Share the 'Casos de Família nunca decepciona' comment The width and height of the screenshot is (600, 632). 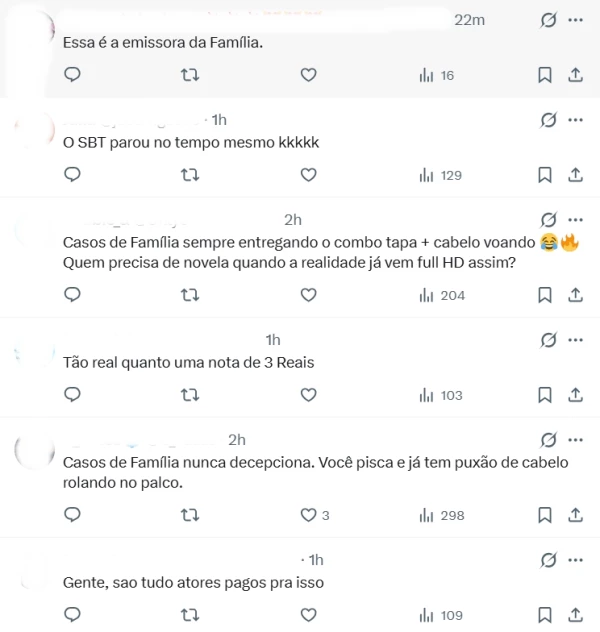[x=575, y=515]
